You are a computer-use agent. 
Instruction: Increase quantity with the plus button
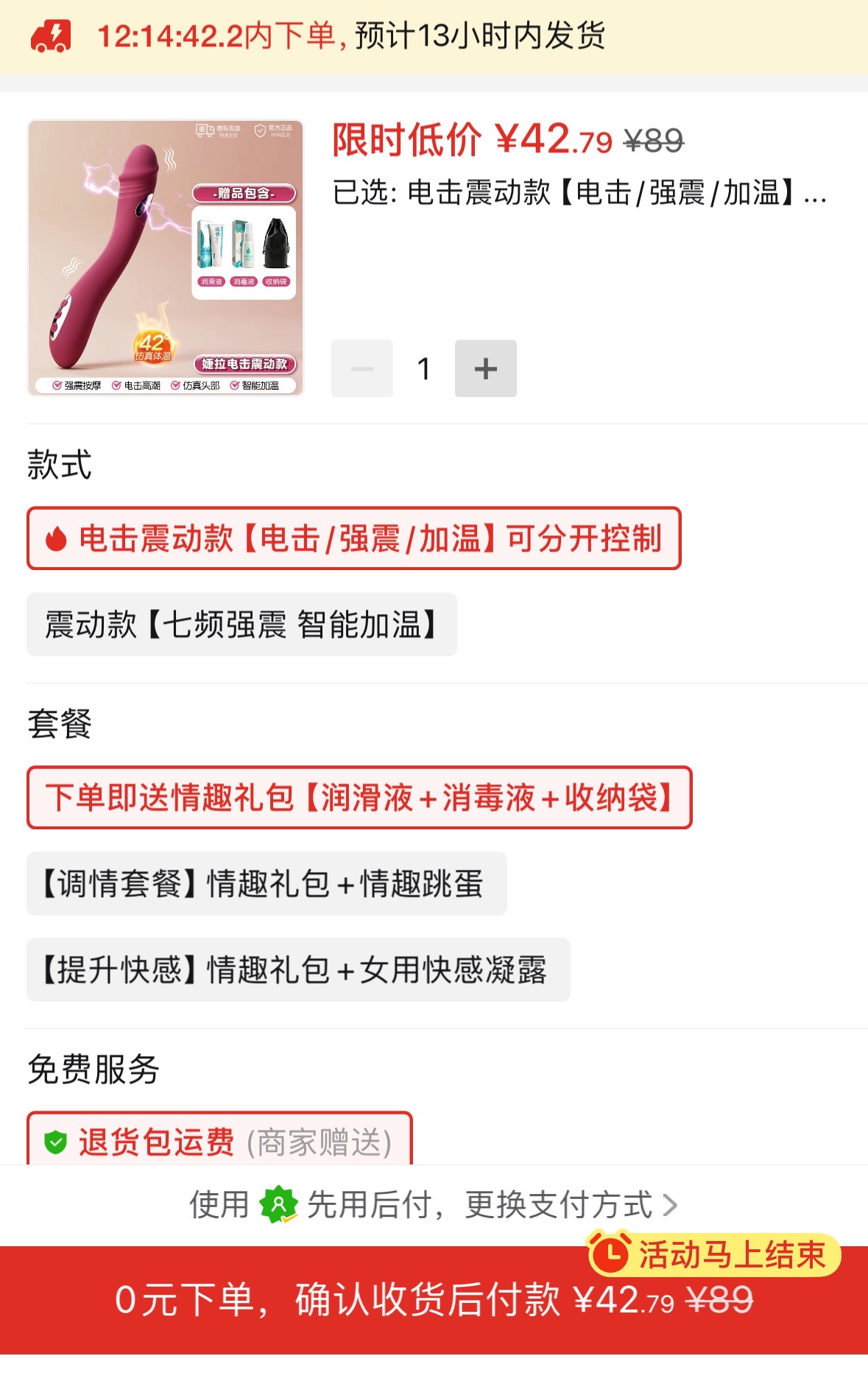485,368
